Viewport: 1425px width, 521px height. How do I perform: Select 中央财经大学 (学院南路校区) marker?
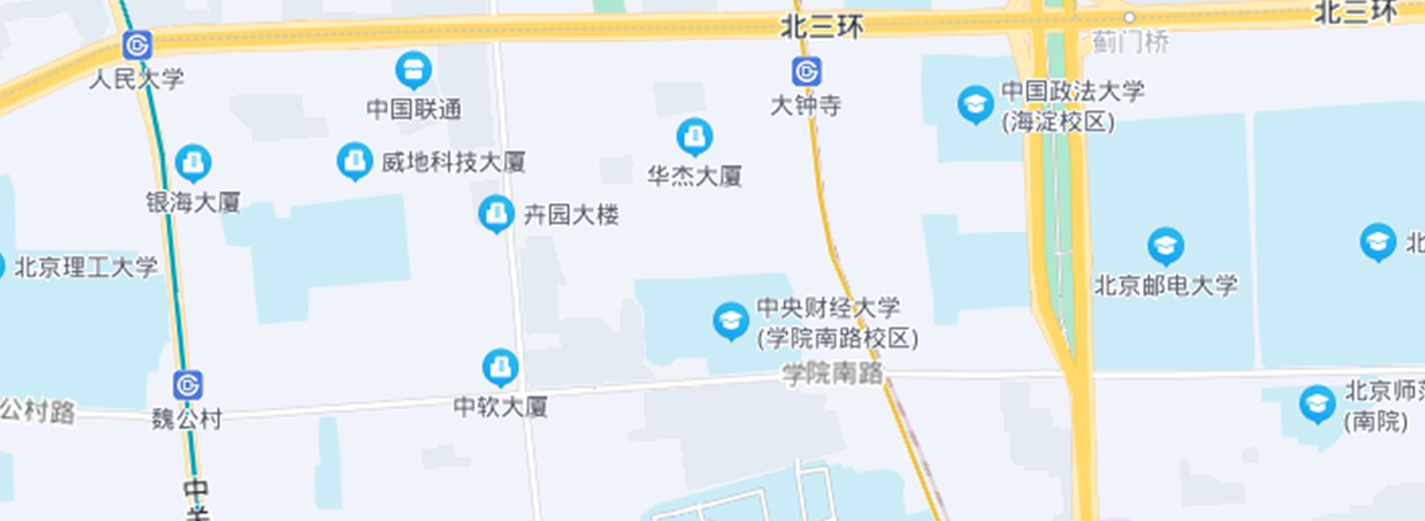point(731,321)
